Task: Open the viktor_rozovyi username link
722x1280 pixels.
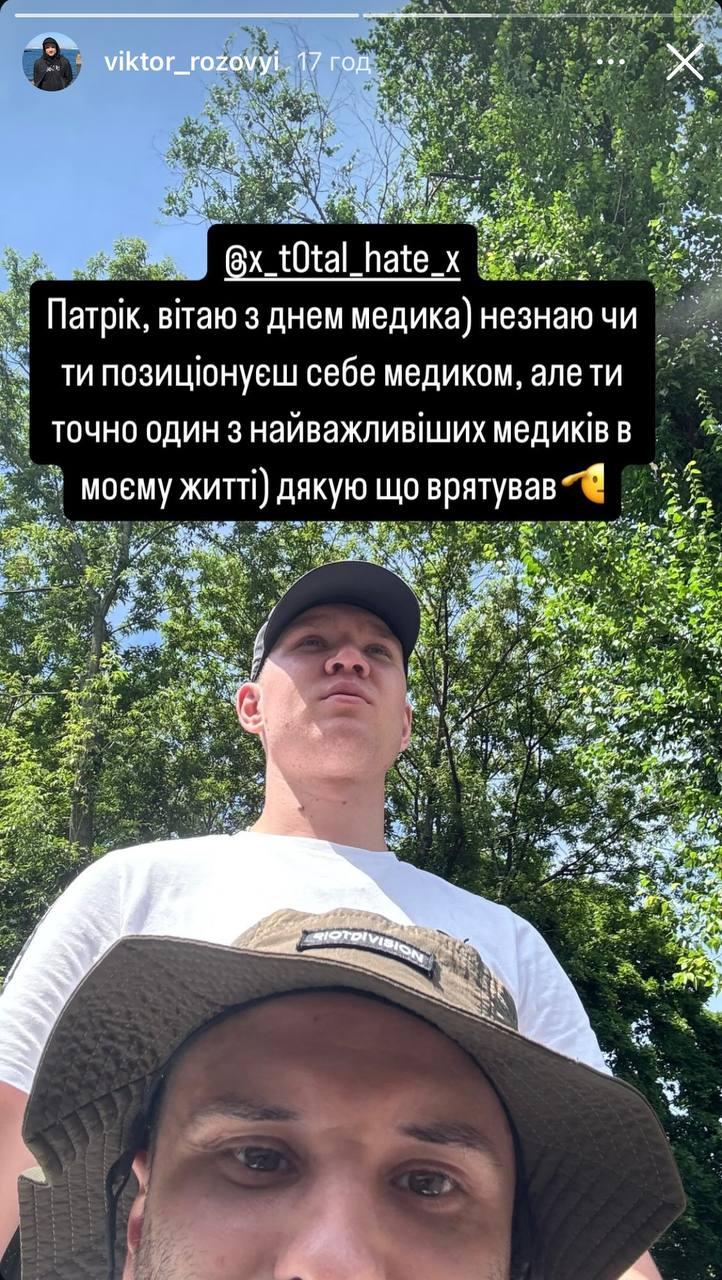Action: pos(194,62)
